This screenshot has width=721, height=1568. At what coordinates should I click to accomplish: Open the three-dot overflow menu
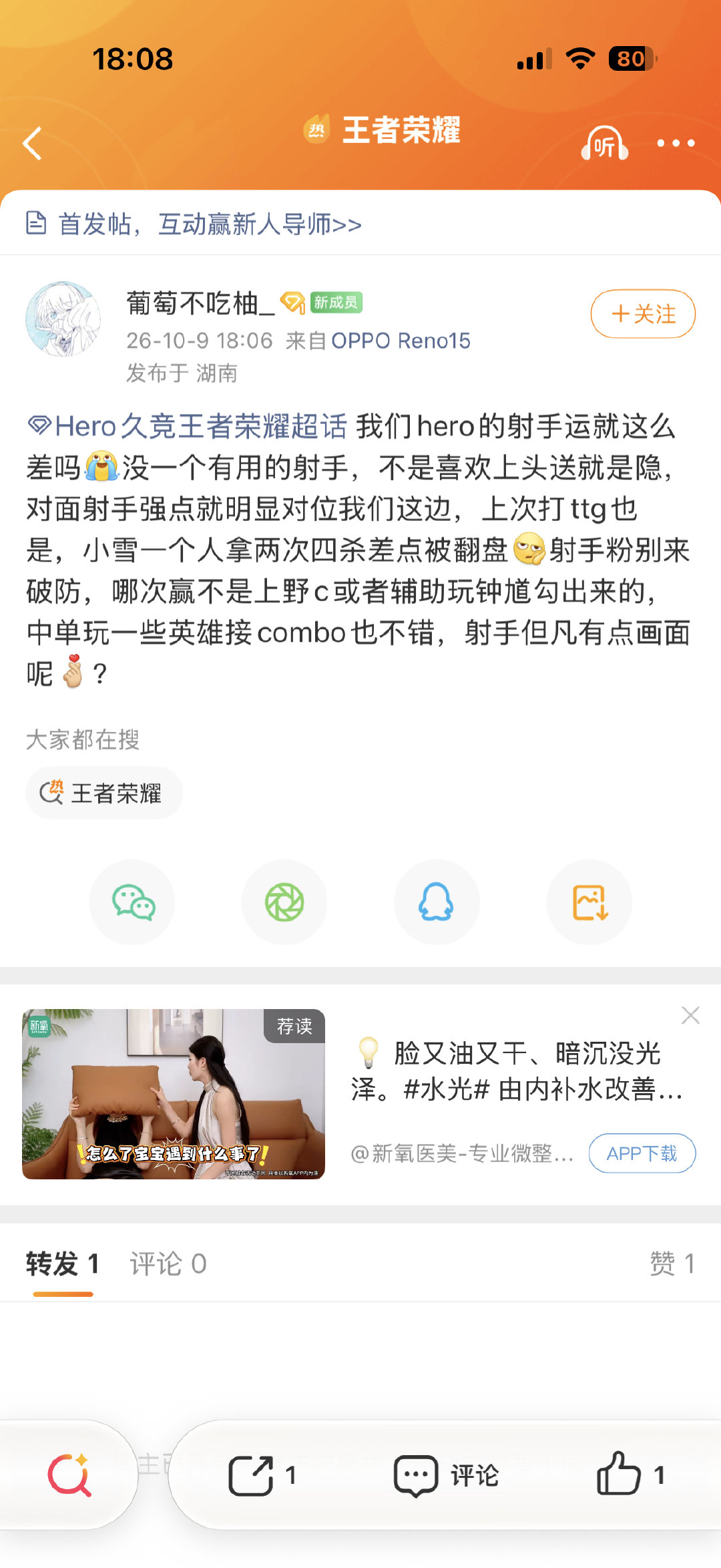[676, 143]
